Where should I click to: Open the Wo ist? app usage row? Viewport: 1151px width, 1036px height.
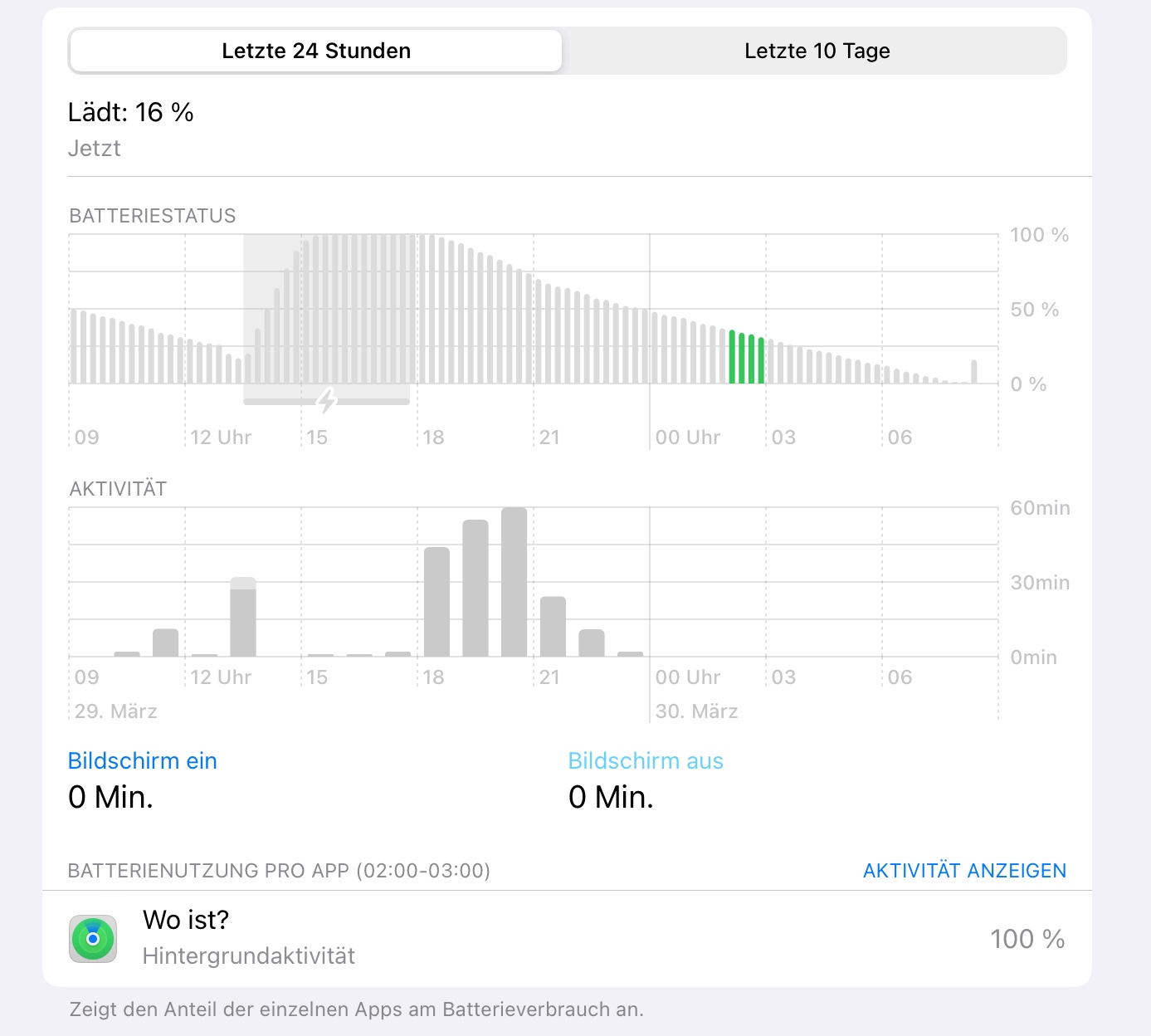coord(567,938)
